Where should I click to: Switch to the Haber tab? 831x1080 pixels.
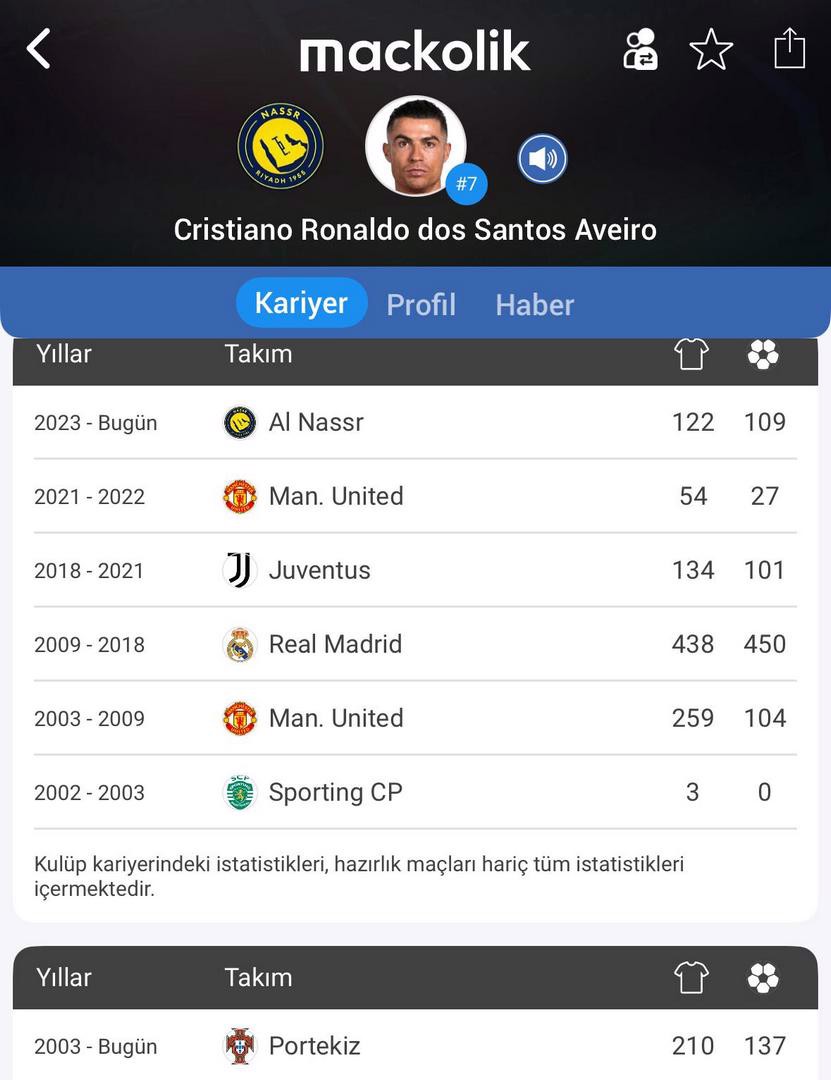click(x=535, y=304)
